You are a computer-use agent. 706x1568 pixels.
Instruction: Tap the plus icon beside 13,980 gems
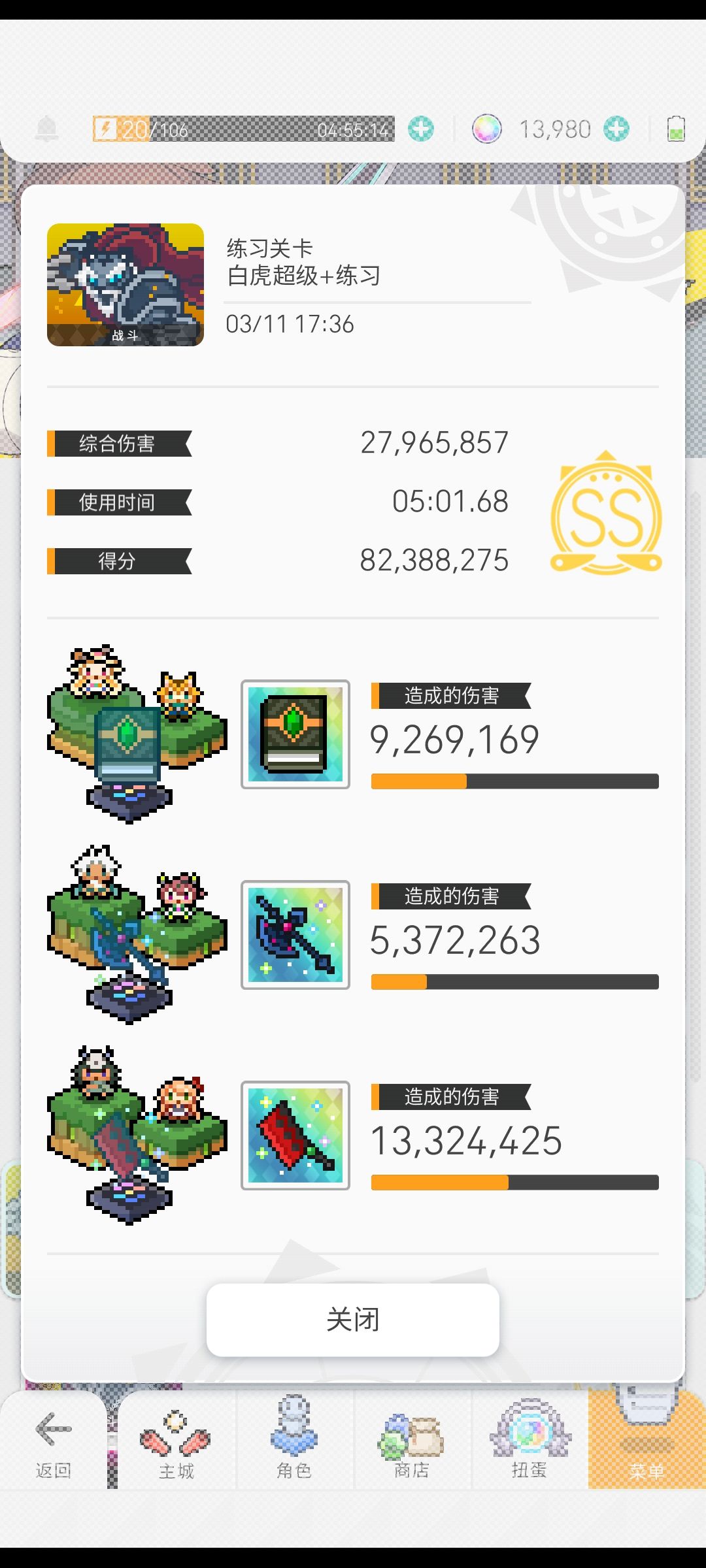click(615, 128)
